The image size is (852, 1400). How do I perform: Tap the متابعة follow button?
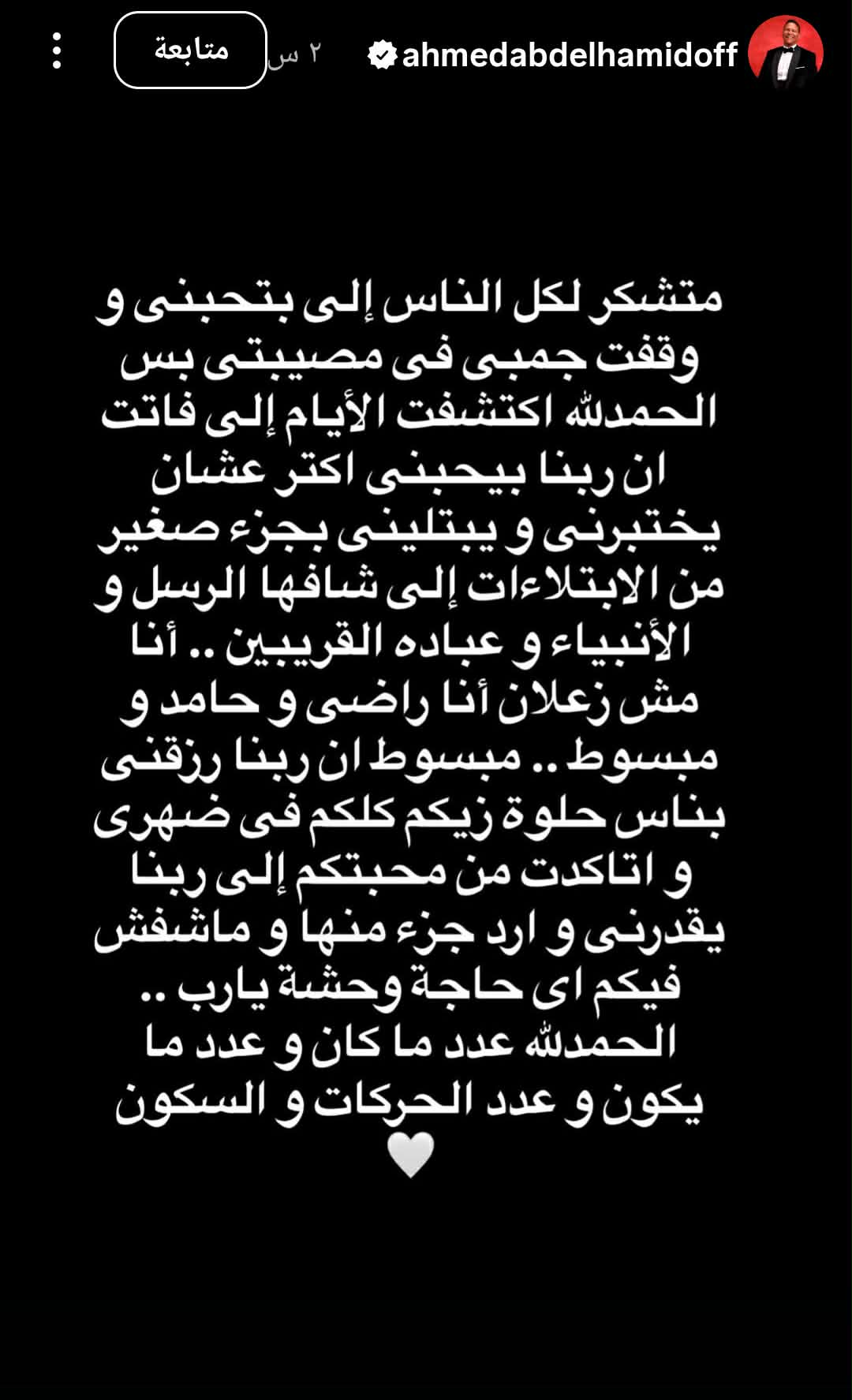coord(190,50)
